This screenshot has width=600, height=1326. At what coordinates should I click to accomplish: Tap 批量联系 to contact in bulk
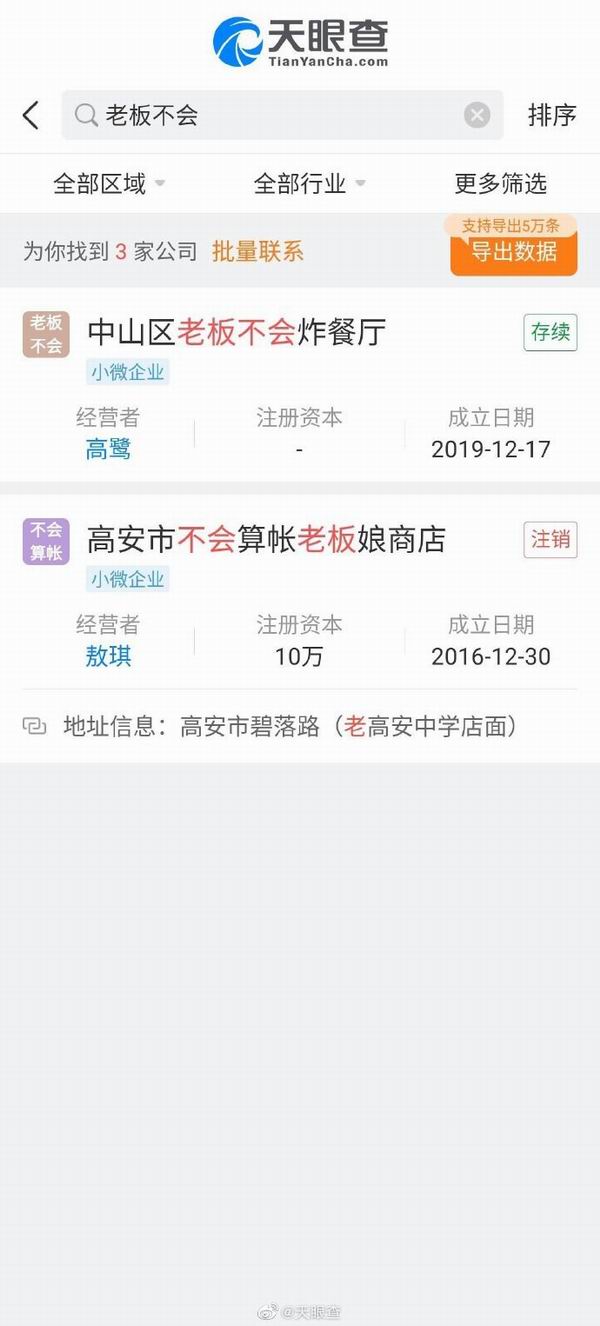pyautogui.click(x=258, y=251)
